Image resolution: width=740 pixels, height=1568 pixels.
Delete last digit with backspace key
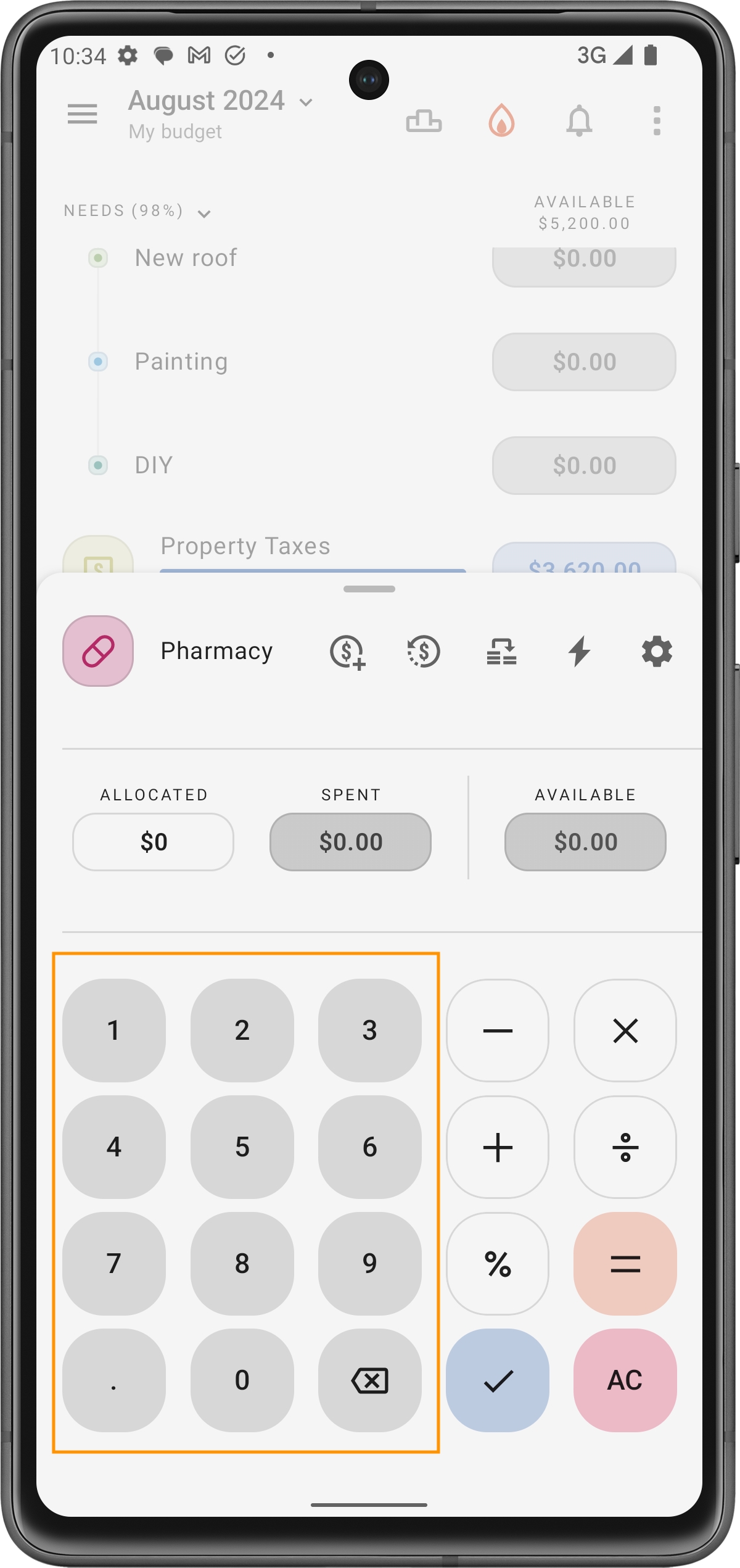pyautogui.click(x=369, y=1380)
